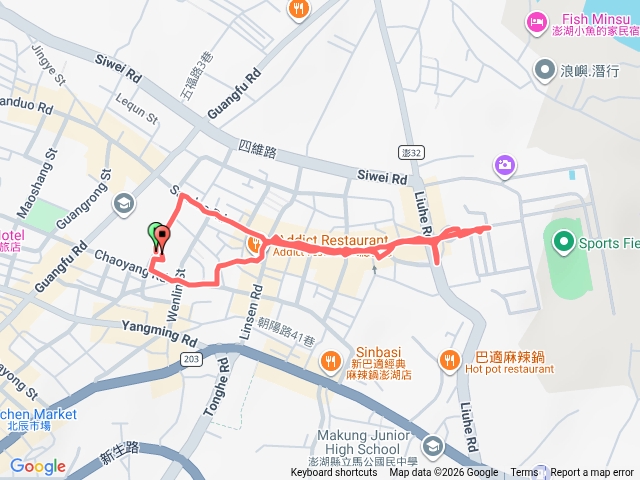The image size is (640, 480).
Task: Tap the camera attraction marker
Action: tap(505, 164)
